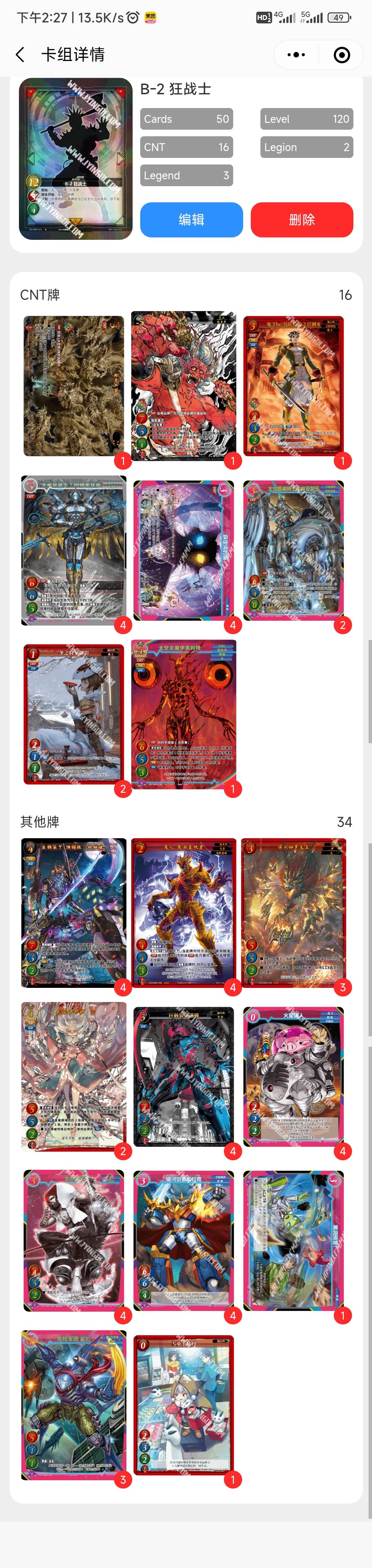
Task: View the 银河剑霸凯拉克 robot card
Action: click(x=183, y=1240)
